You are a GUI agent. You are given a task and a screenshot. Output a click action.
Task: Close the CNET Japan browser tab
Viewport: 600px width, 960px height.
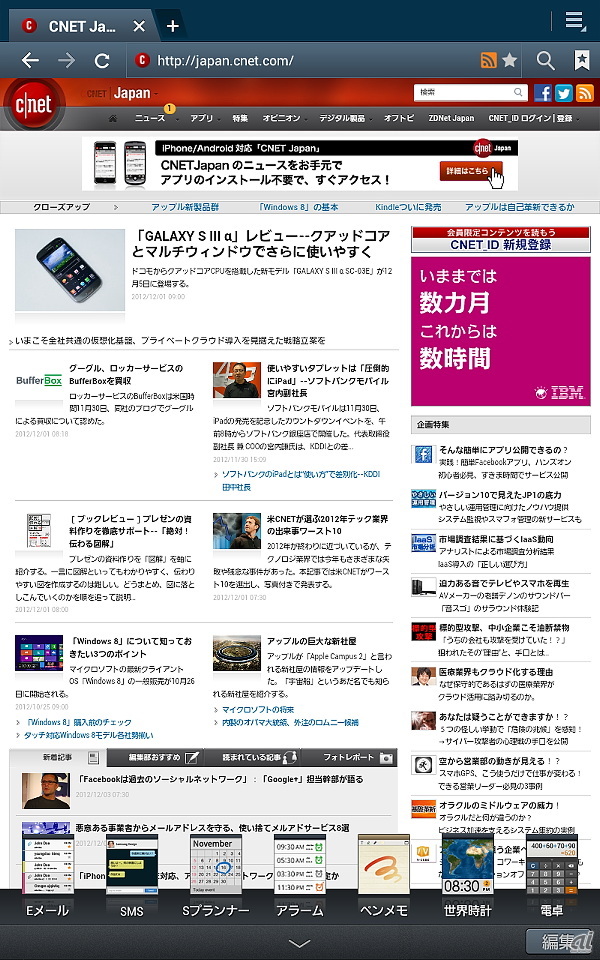(139, 26)
